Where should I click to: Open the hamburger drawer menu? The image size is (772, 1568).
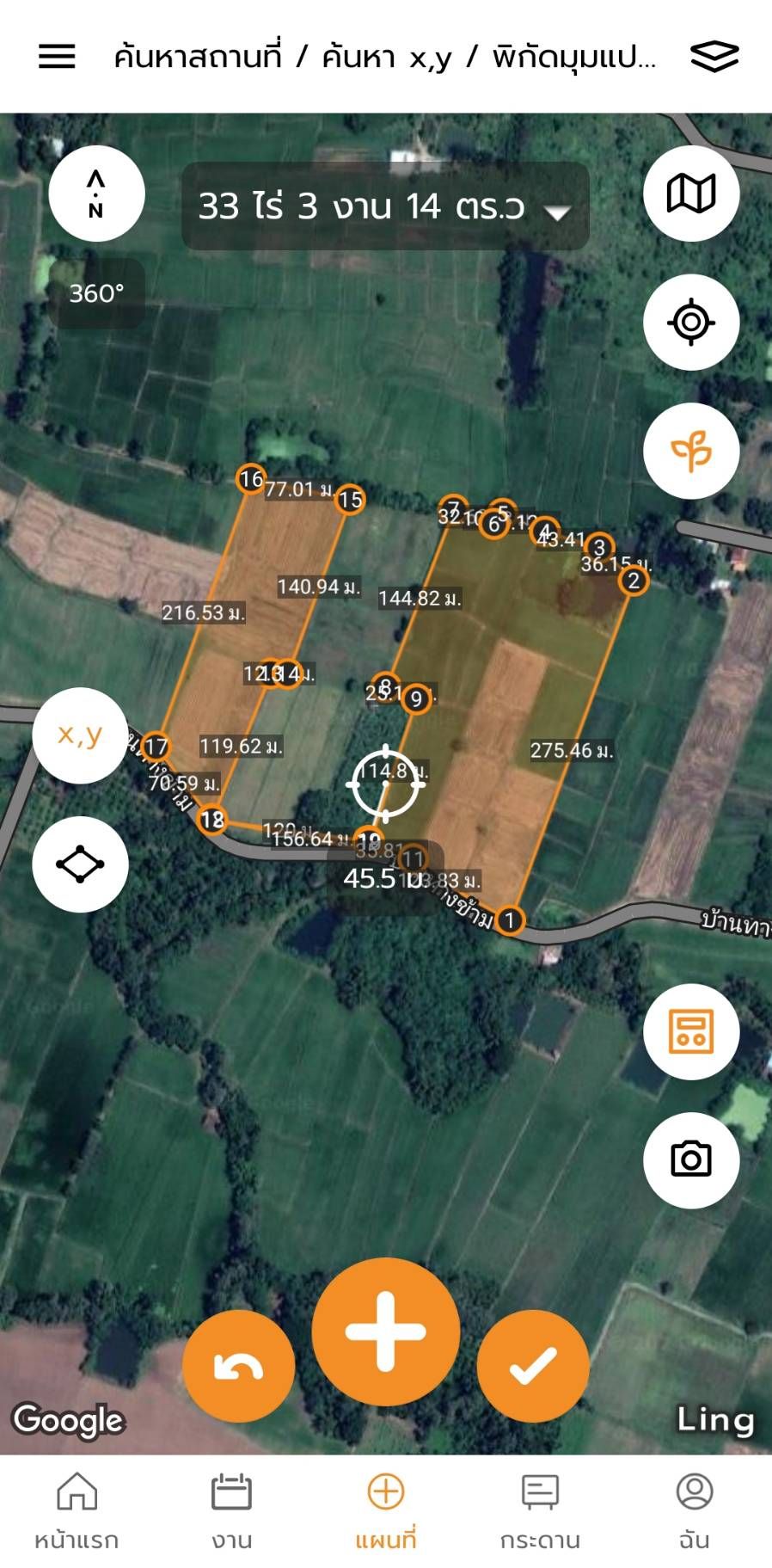[57, 57]
